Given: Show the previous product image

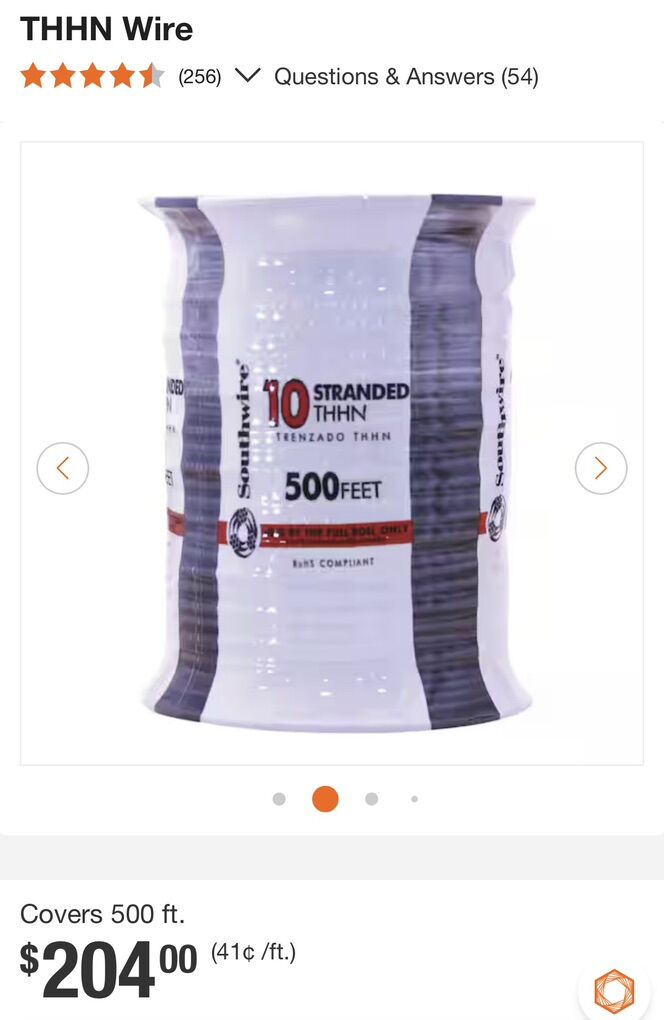Looking at the screenshot, I should tap(63, 468).
